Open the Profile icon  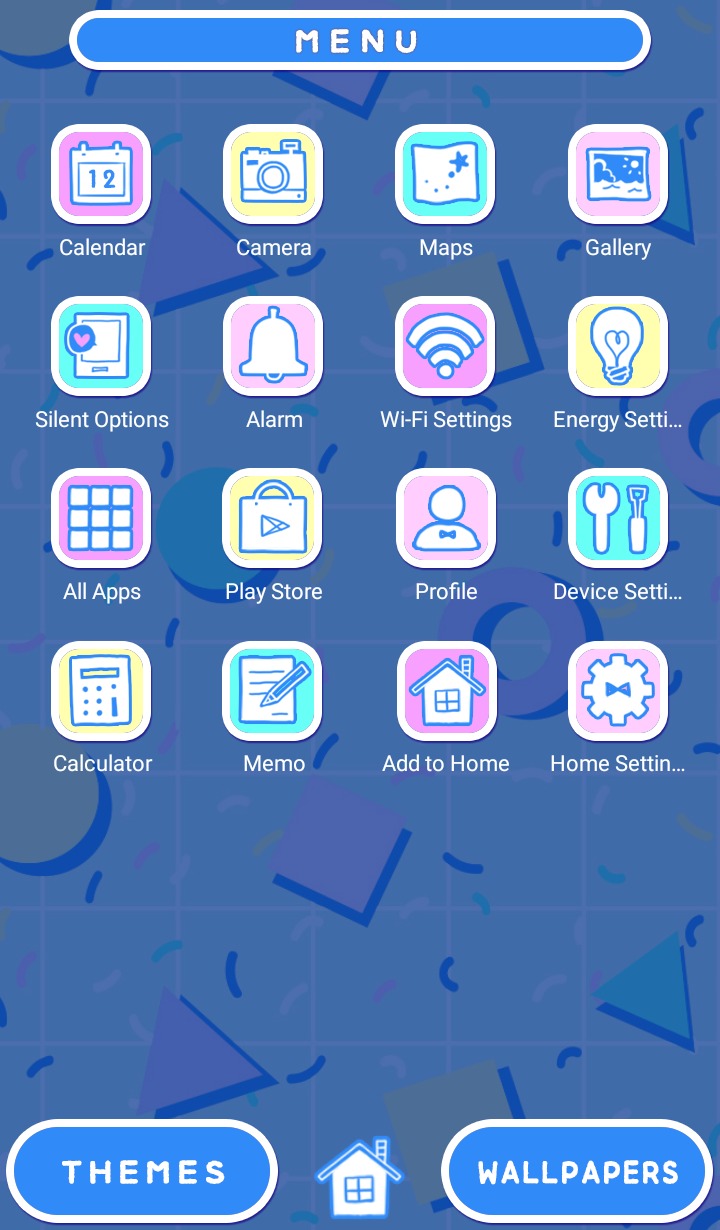click(x=445, y=518)
